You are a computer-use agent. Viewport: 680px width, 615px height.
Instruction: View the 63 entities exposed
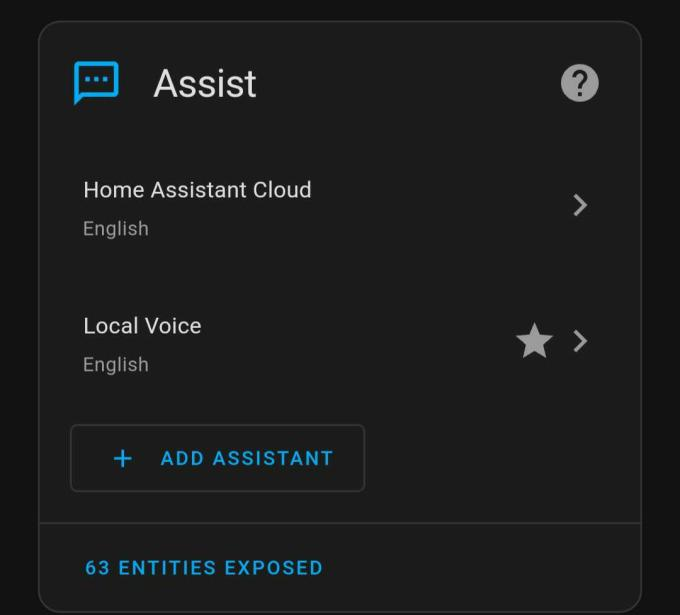pos(204,568)
